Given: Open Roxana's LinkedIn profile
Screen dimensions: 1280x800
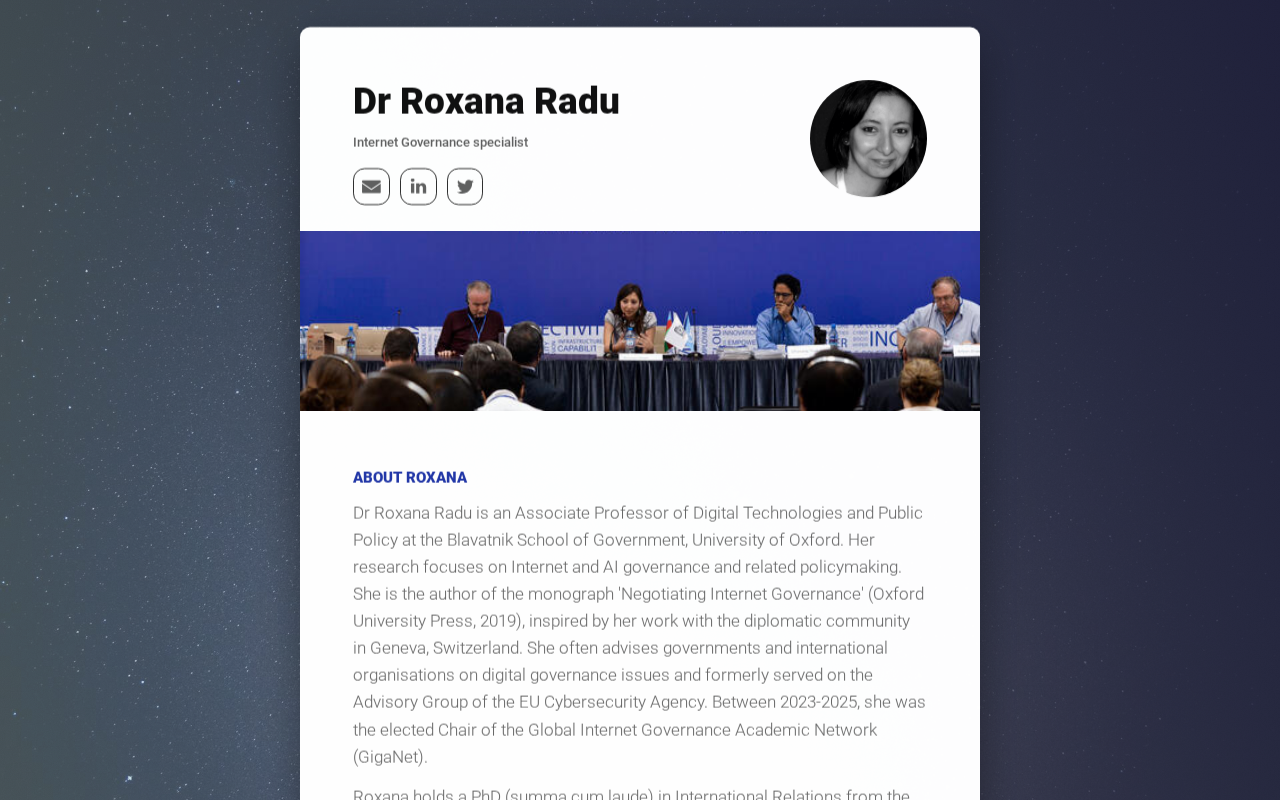Looking at the screenshot, I should click(418, 187).
